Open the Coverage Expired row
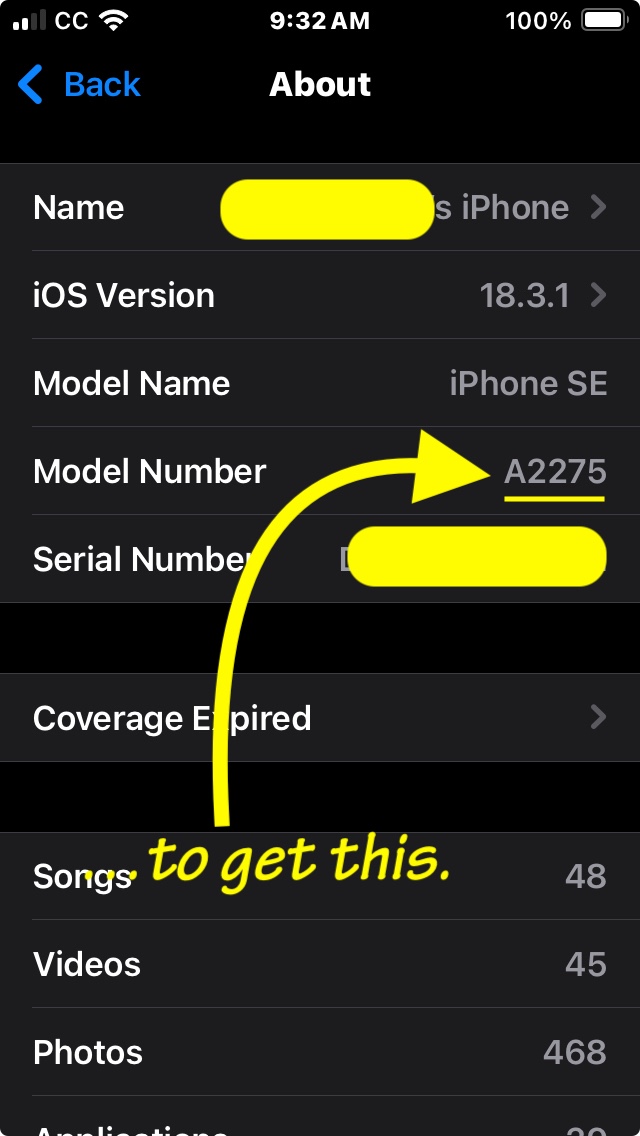Screen dimensions: 640x1136 click(320, 718)
